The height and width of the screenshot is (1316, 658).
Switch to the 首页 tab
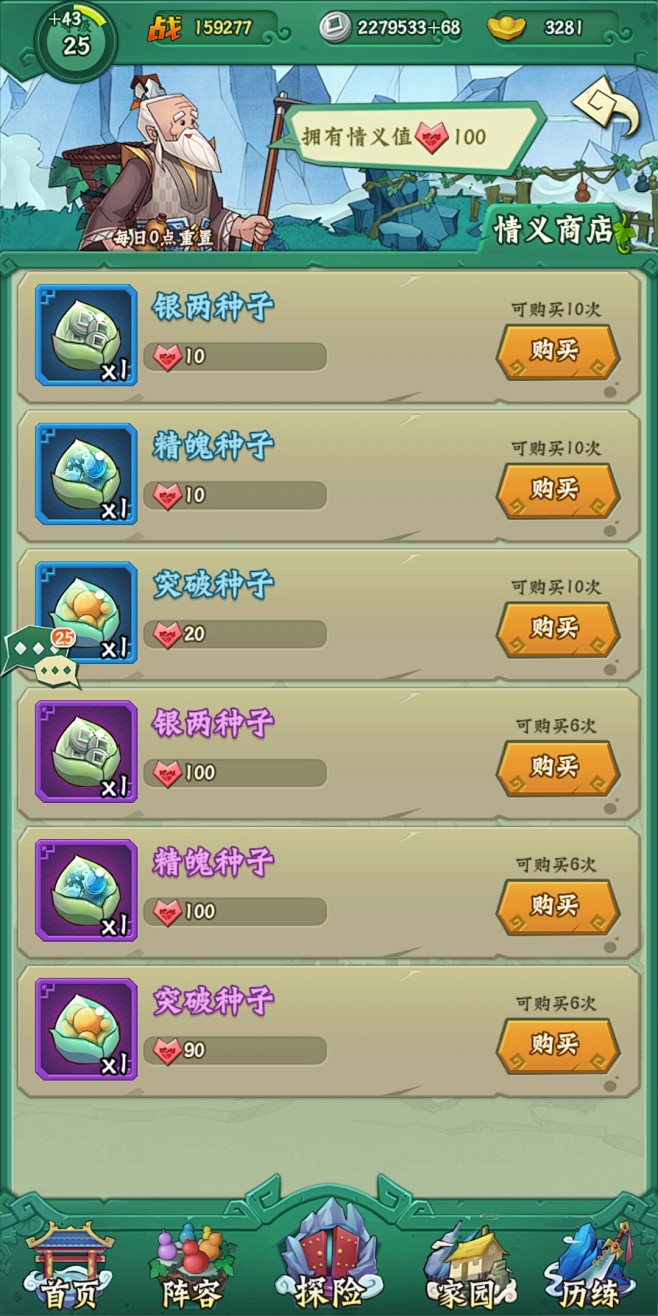pyautogui.click(x=68, y=1267)
